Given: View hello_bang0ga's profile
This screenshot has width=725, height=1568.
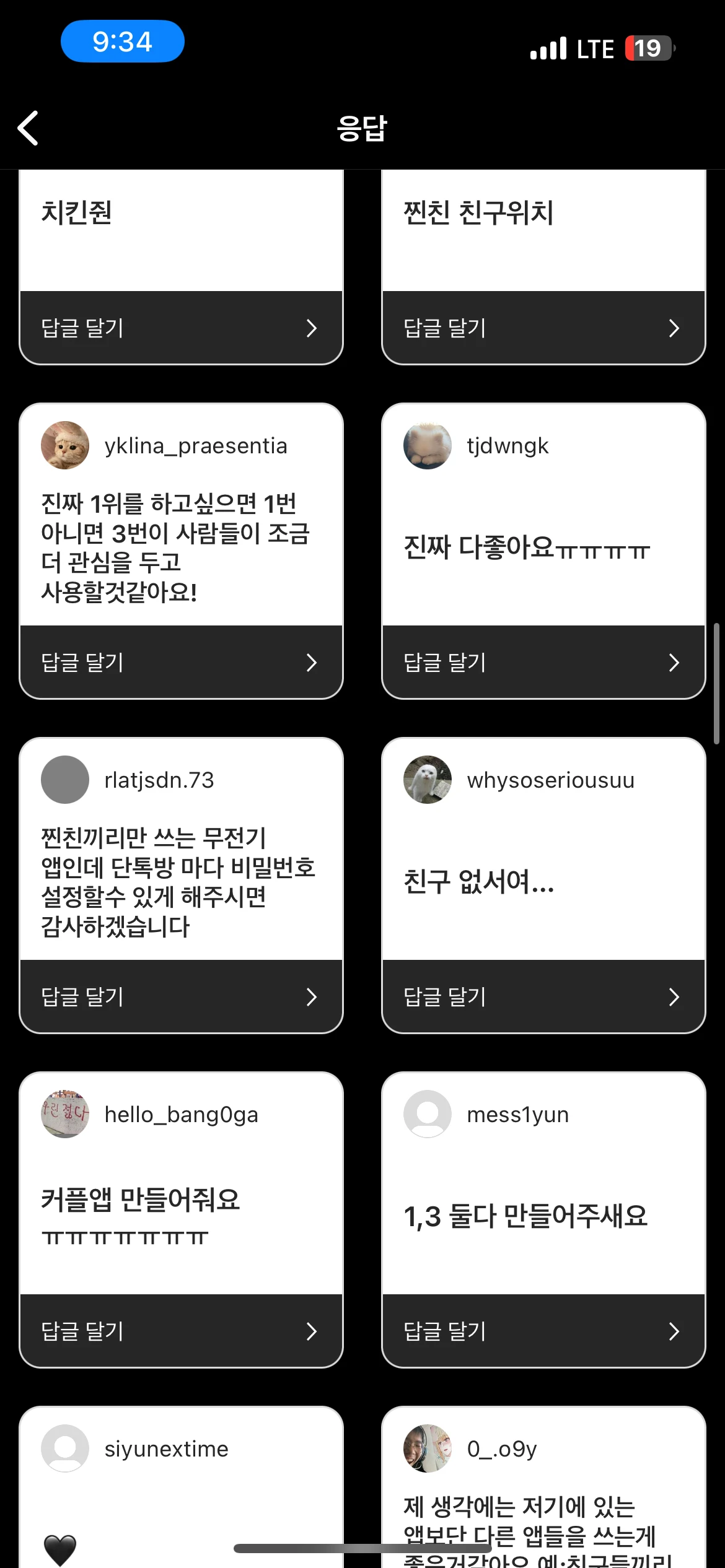Looking at the screenshot, I should click(65, 1114).
